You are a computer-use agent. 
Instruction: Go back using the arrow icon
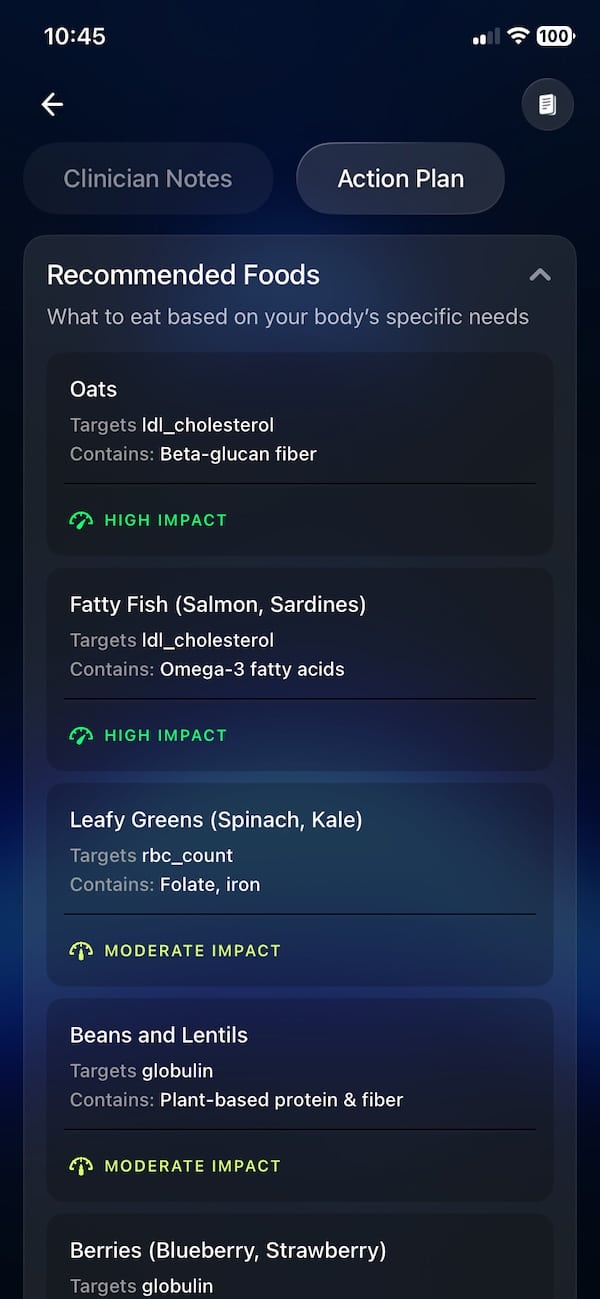click(x=52, y=104)
